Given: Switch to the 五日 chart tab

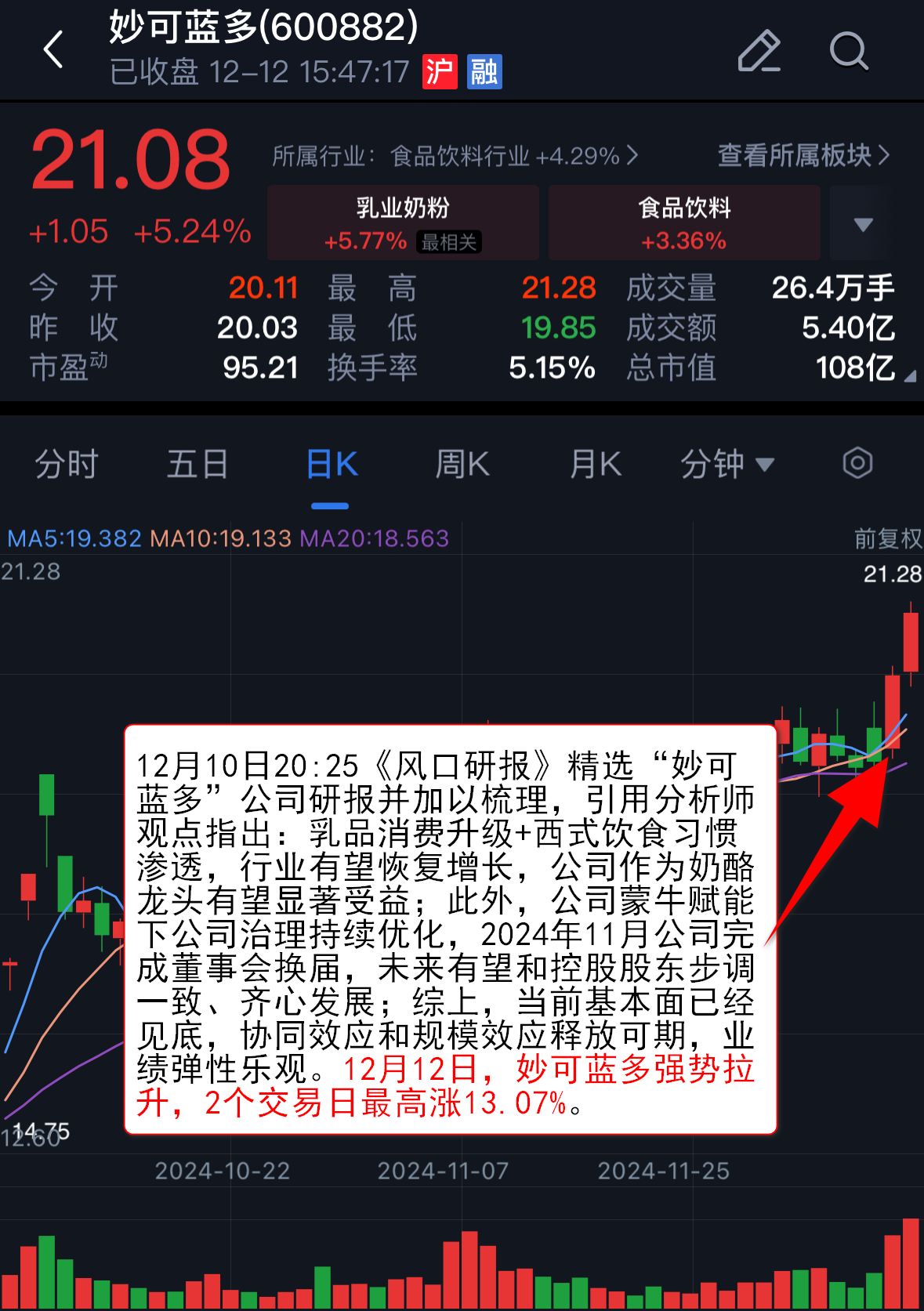Looking at the screenshot, I should 197,464.
